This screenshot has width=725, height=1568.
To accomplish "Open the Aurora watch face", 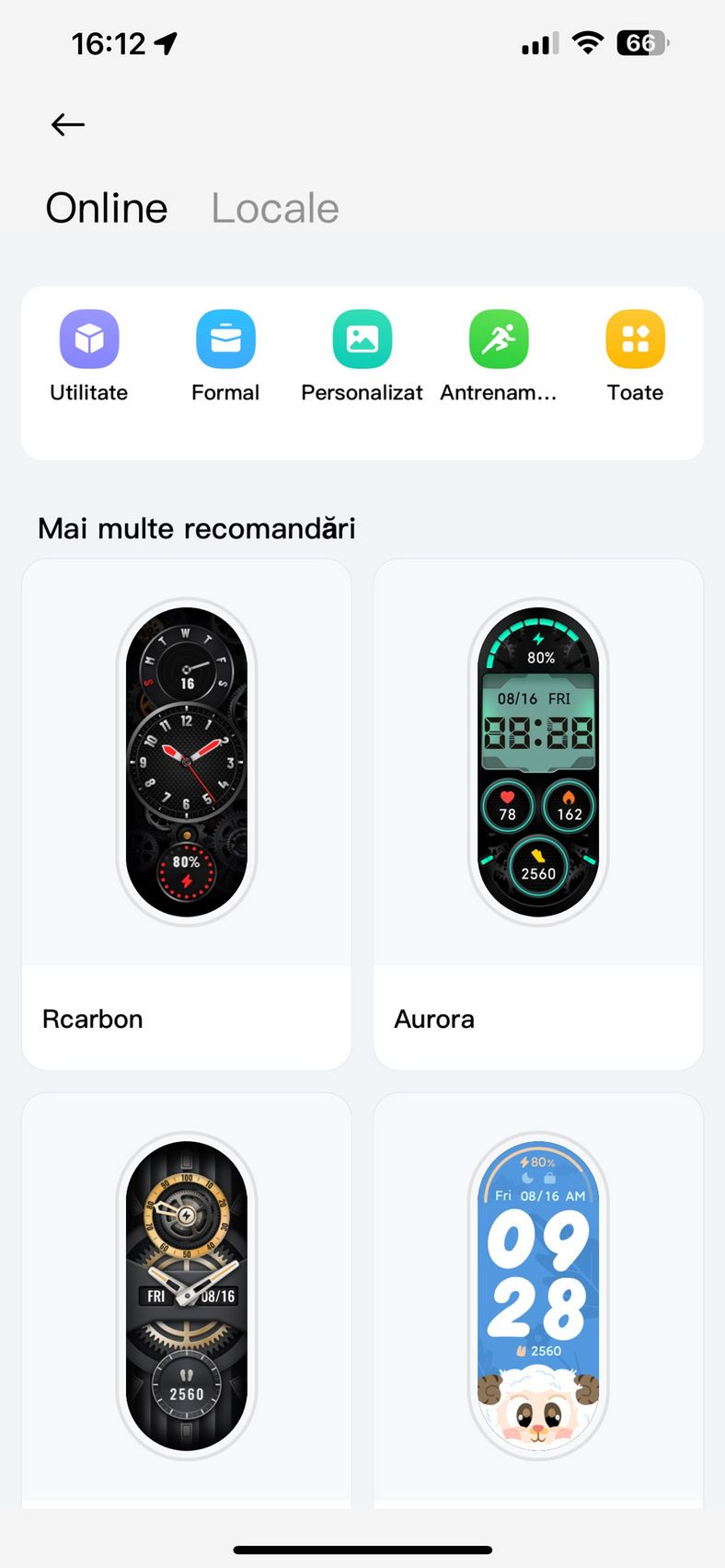I will coord(538,814).
